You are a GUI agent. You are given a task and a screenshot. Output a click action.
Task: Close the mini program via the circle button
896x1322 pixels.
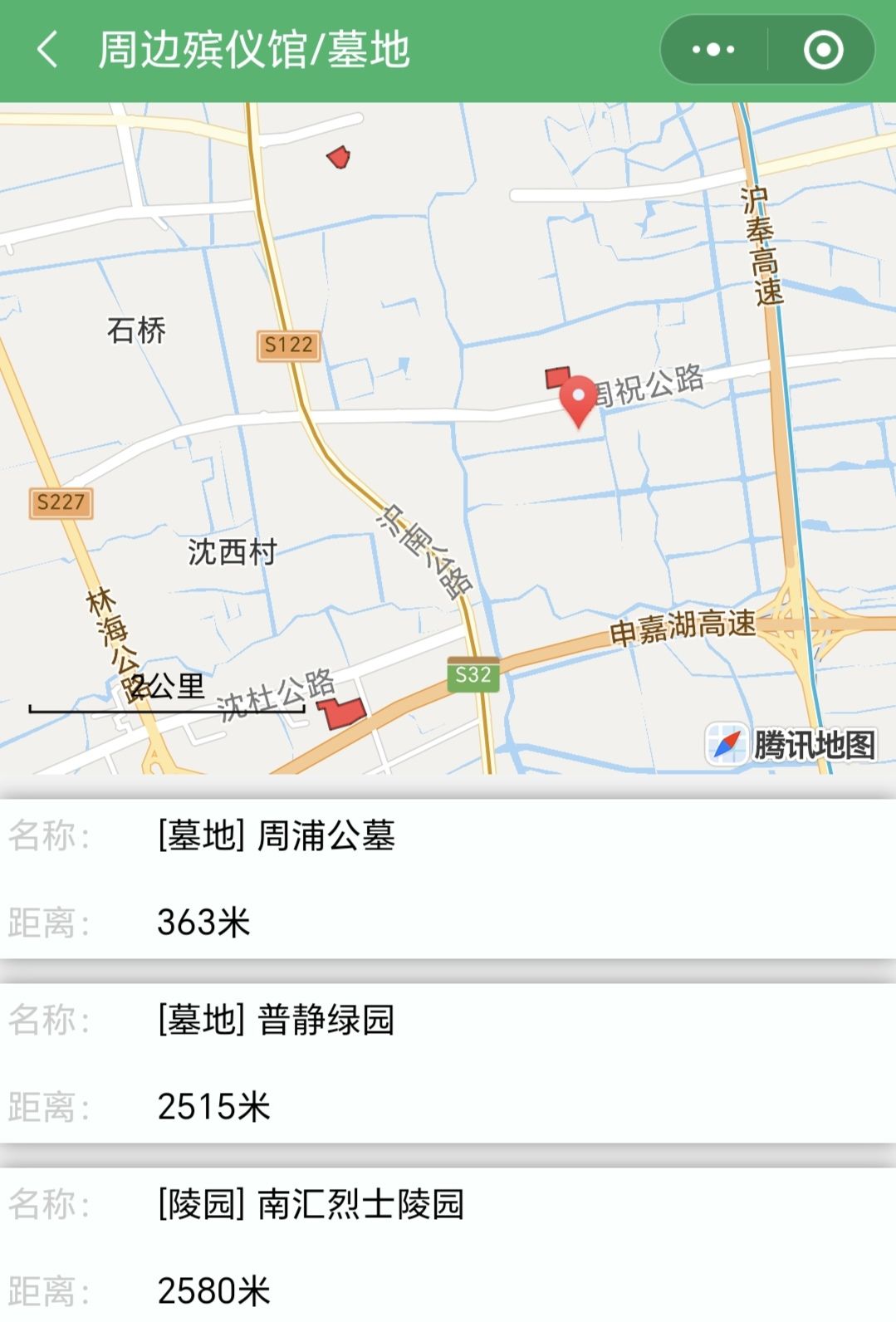[x=823, y=50]
